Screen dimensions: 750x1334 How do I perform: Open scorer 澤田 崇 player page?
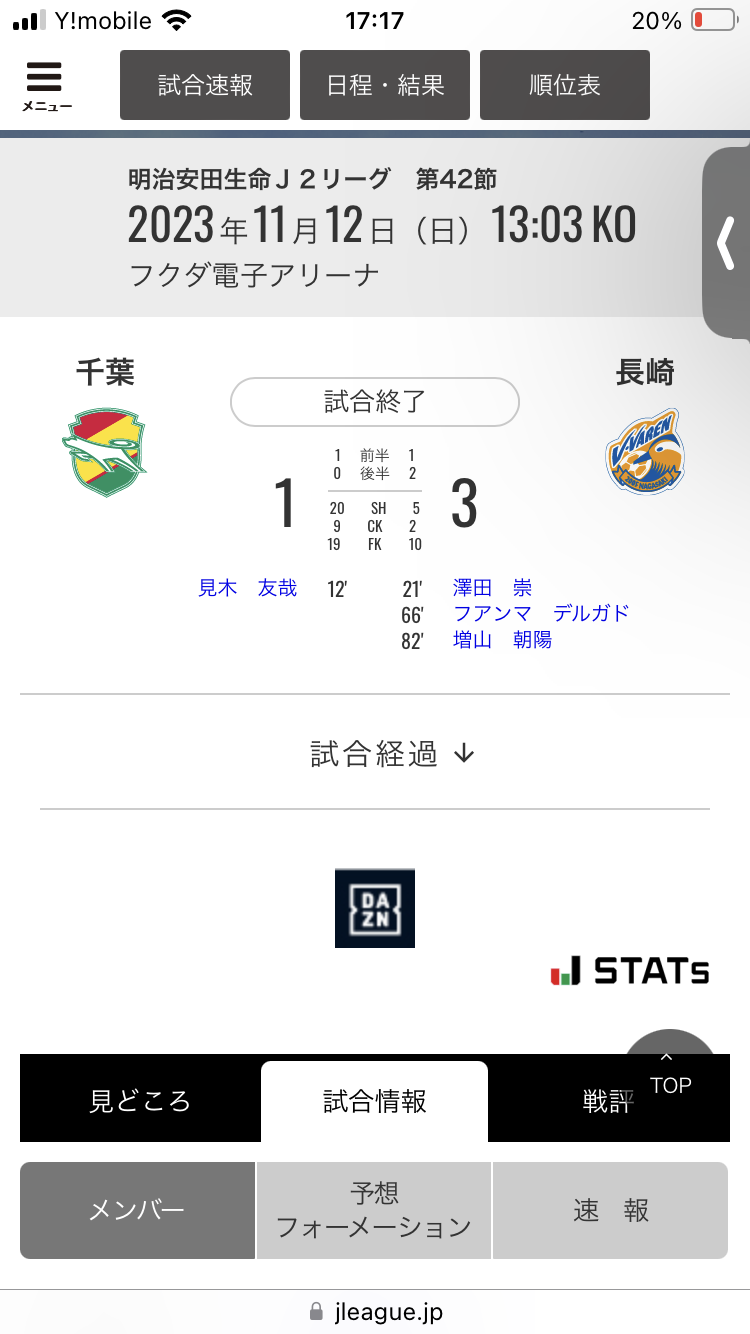(492, 588)
